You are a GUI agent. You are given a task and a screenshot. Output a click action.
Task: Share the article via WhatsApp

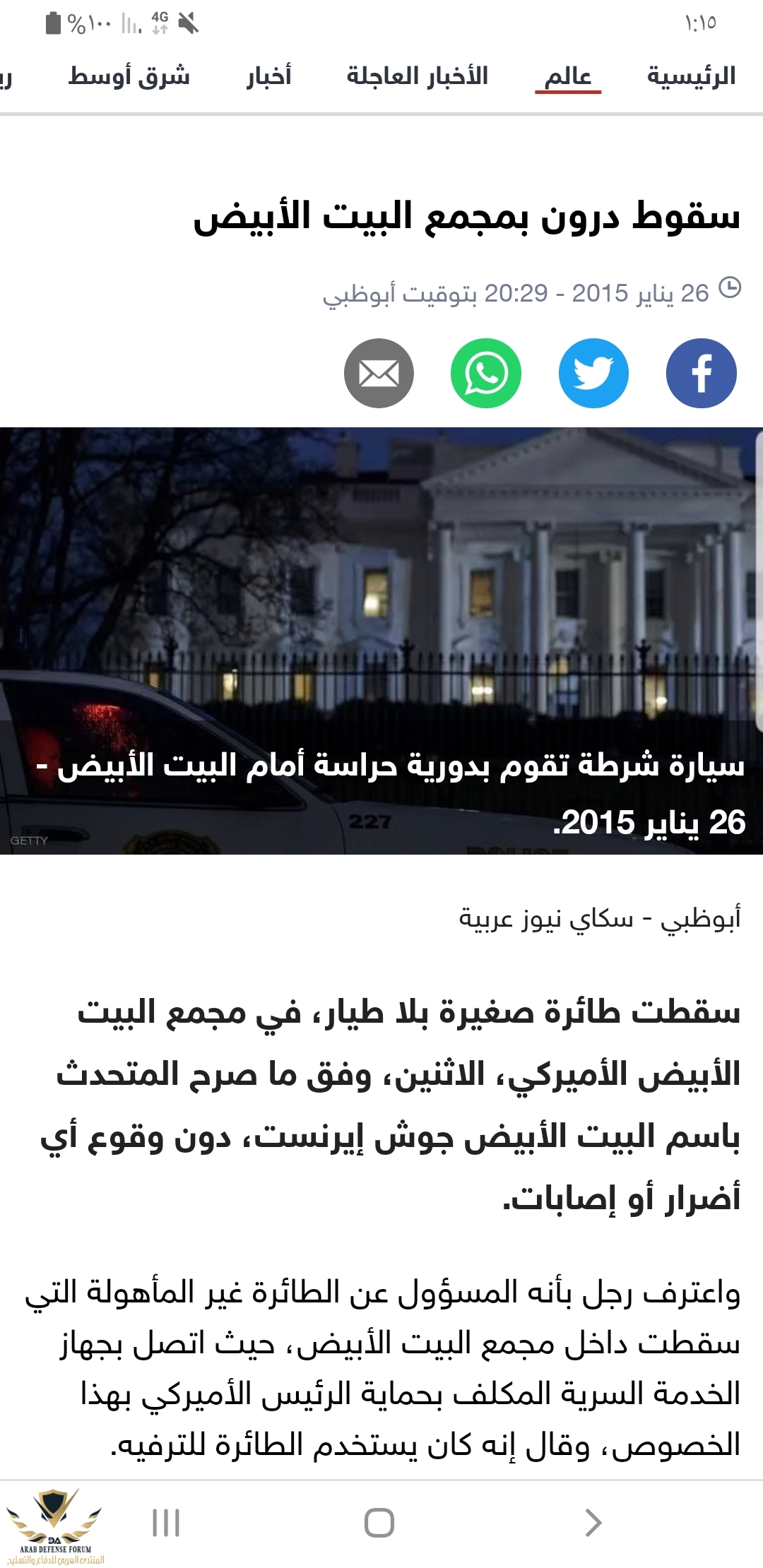point(486,373)
